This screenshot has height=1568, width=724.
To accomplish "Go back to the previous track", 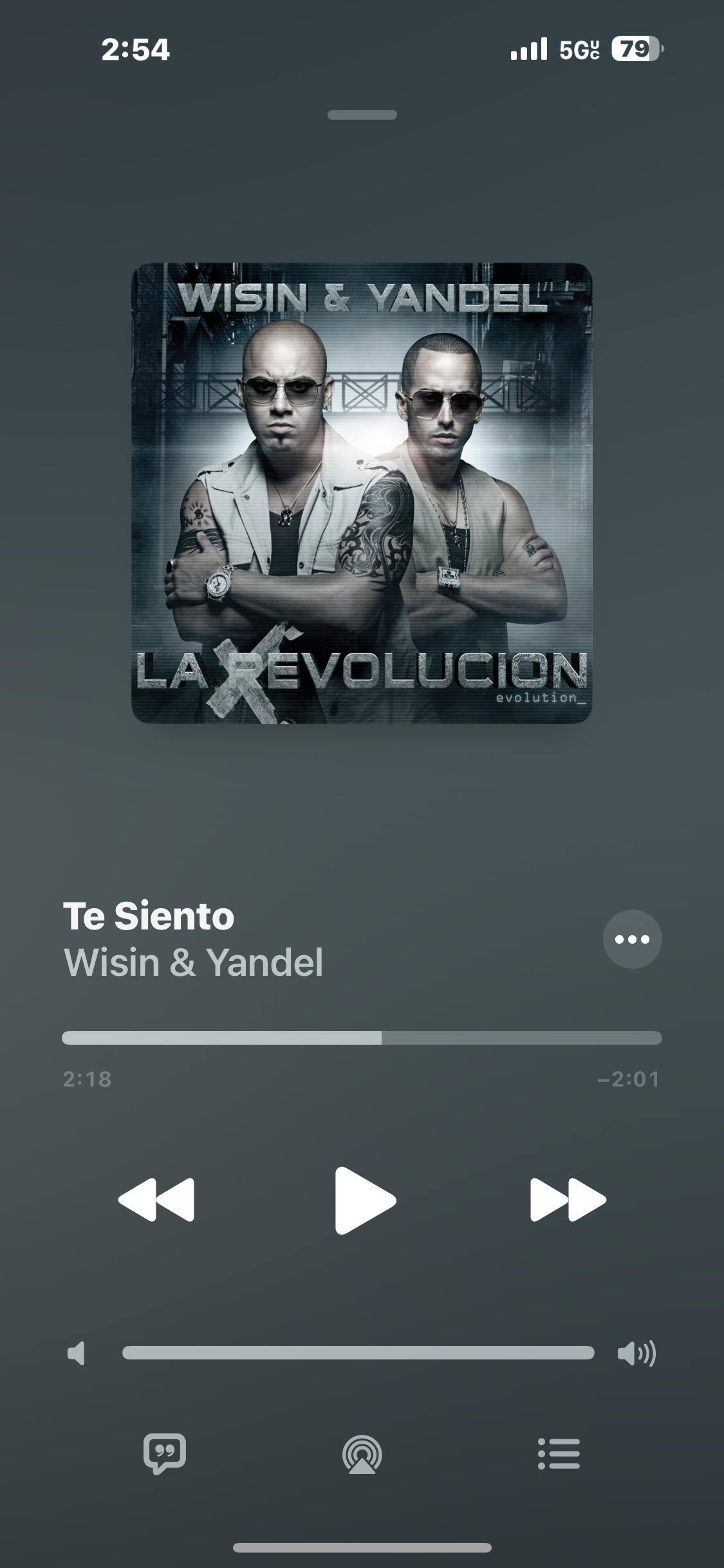I will click(x=156, y=1200).
